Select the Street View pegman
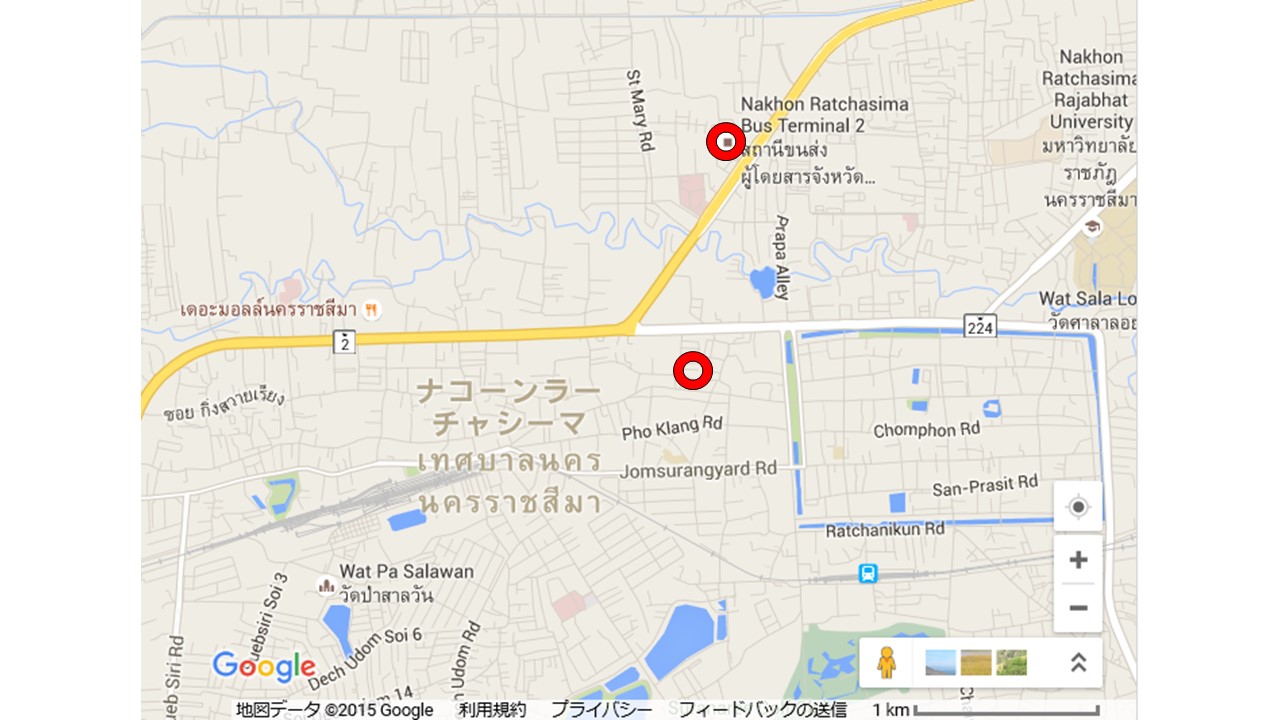1280x720 pixels. pyautogui.click(x=886, y=663)
